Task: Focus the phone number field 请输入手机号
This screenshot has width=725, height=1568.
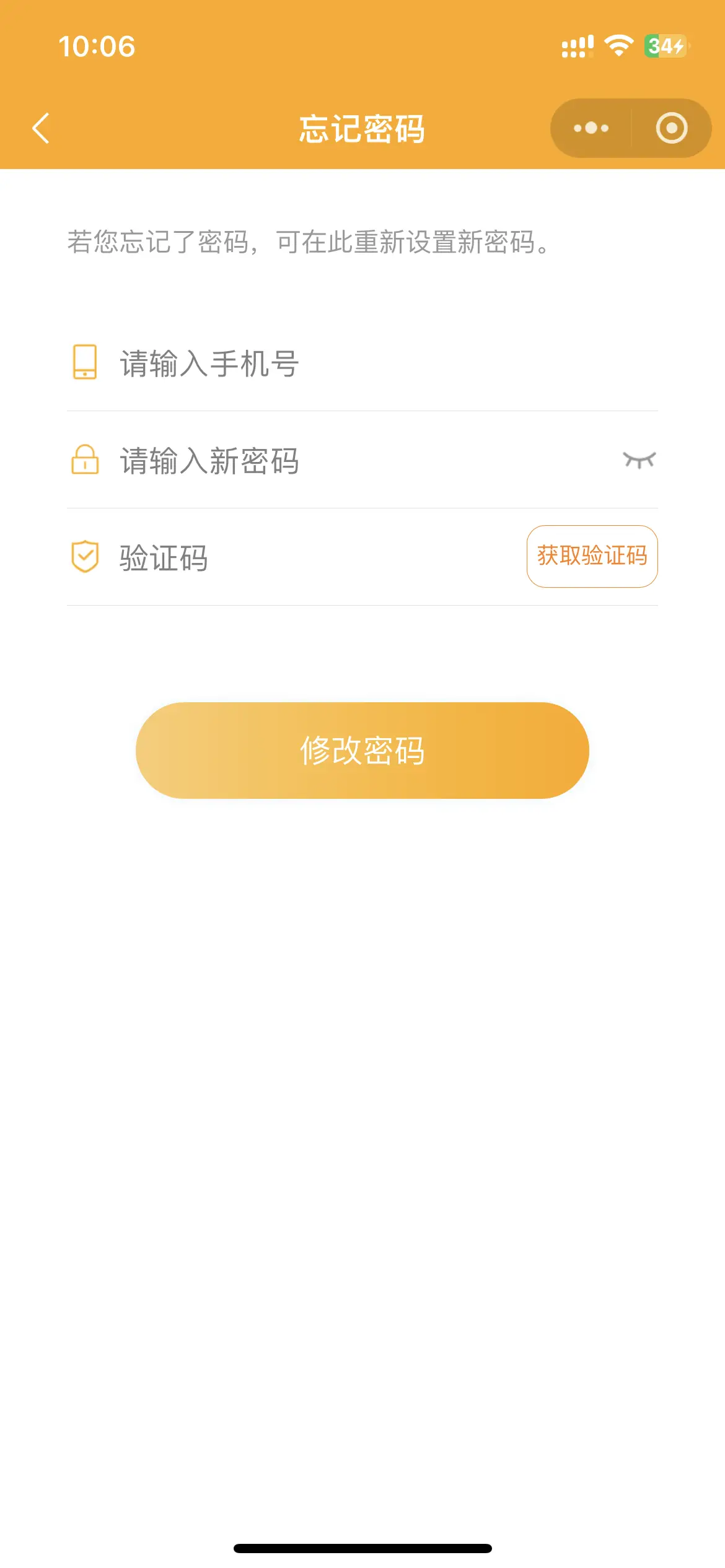Action: [362, 363]
